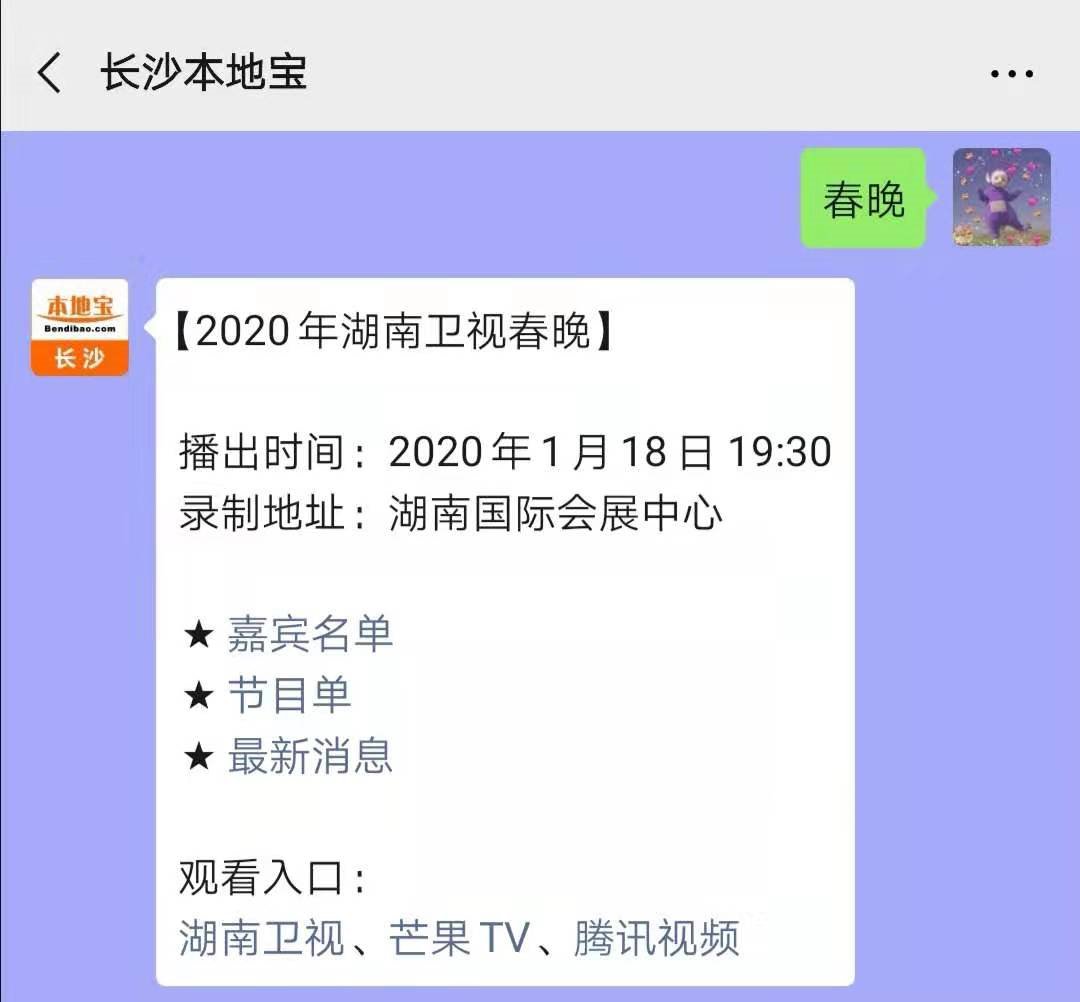The image size is (1080, 1002).
Task: Tap your own Teletubby profile avatar
Action: 1001,197
